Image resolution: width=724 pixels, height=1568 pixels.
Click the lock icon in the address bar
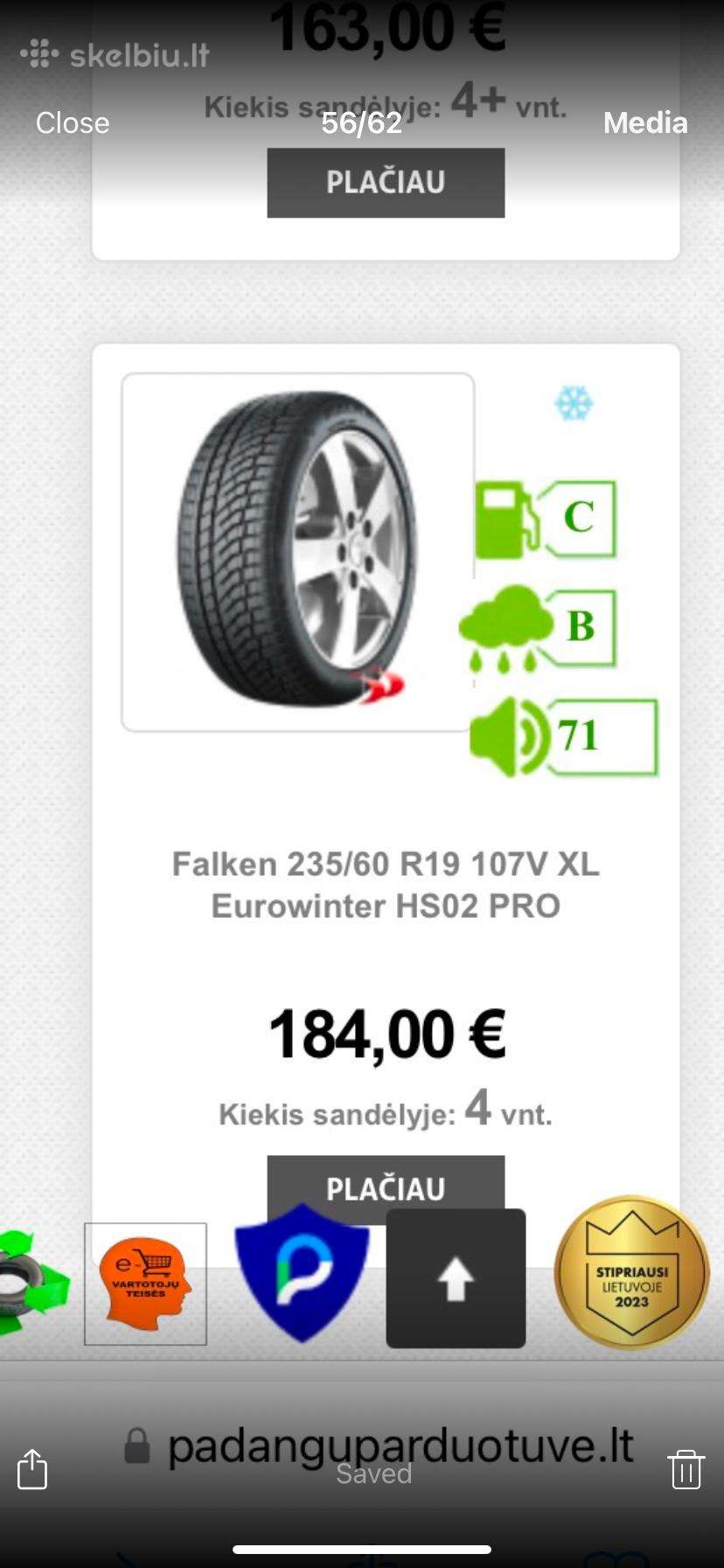(136, 1445)
